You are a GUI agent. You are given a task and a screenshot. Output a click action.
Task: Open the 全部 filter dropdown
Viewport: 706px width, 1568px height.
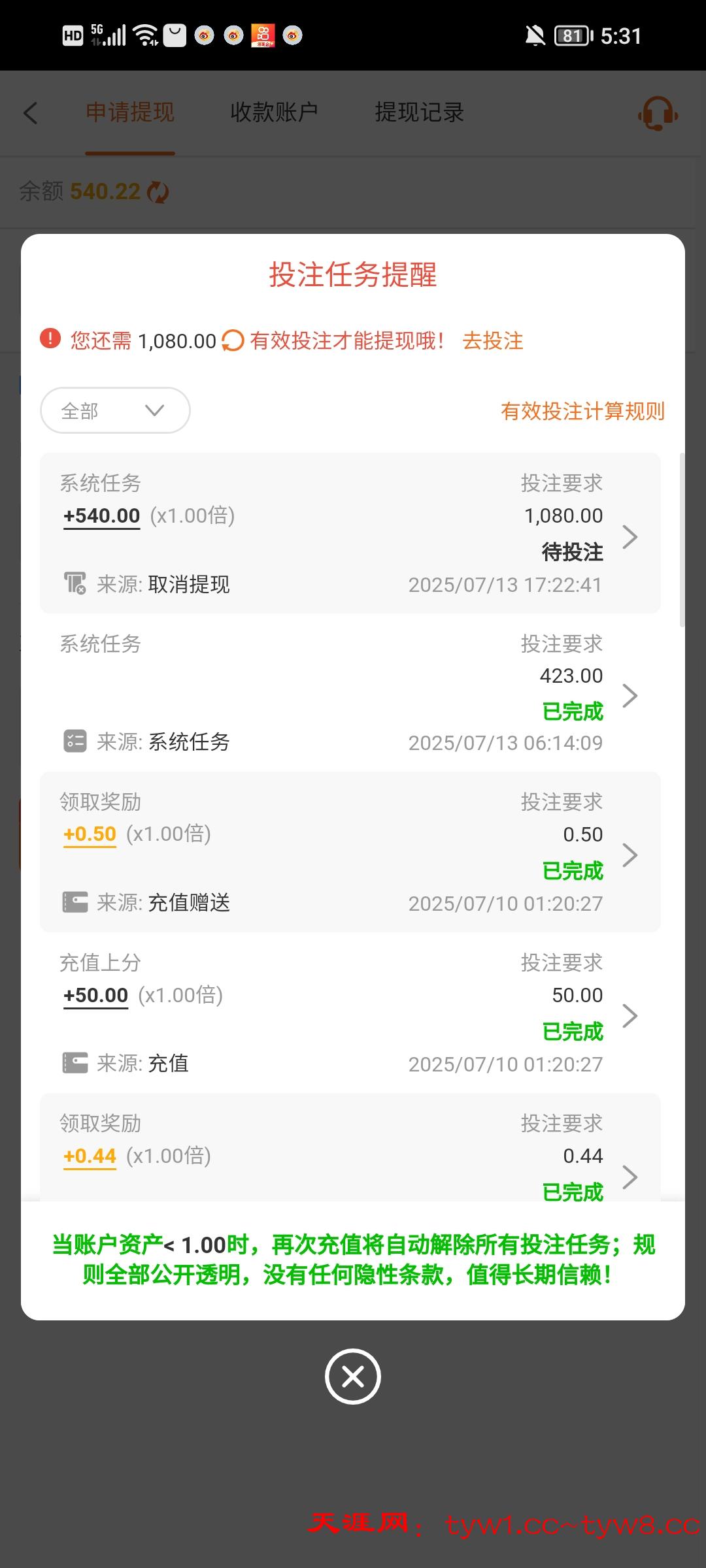(114, 410)
